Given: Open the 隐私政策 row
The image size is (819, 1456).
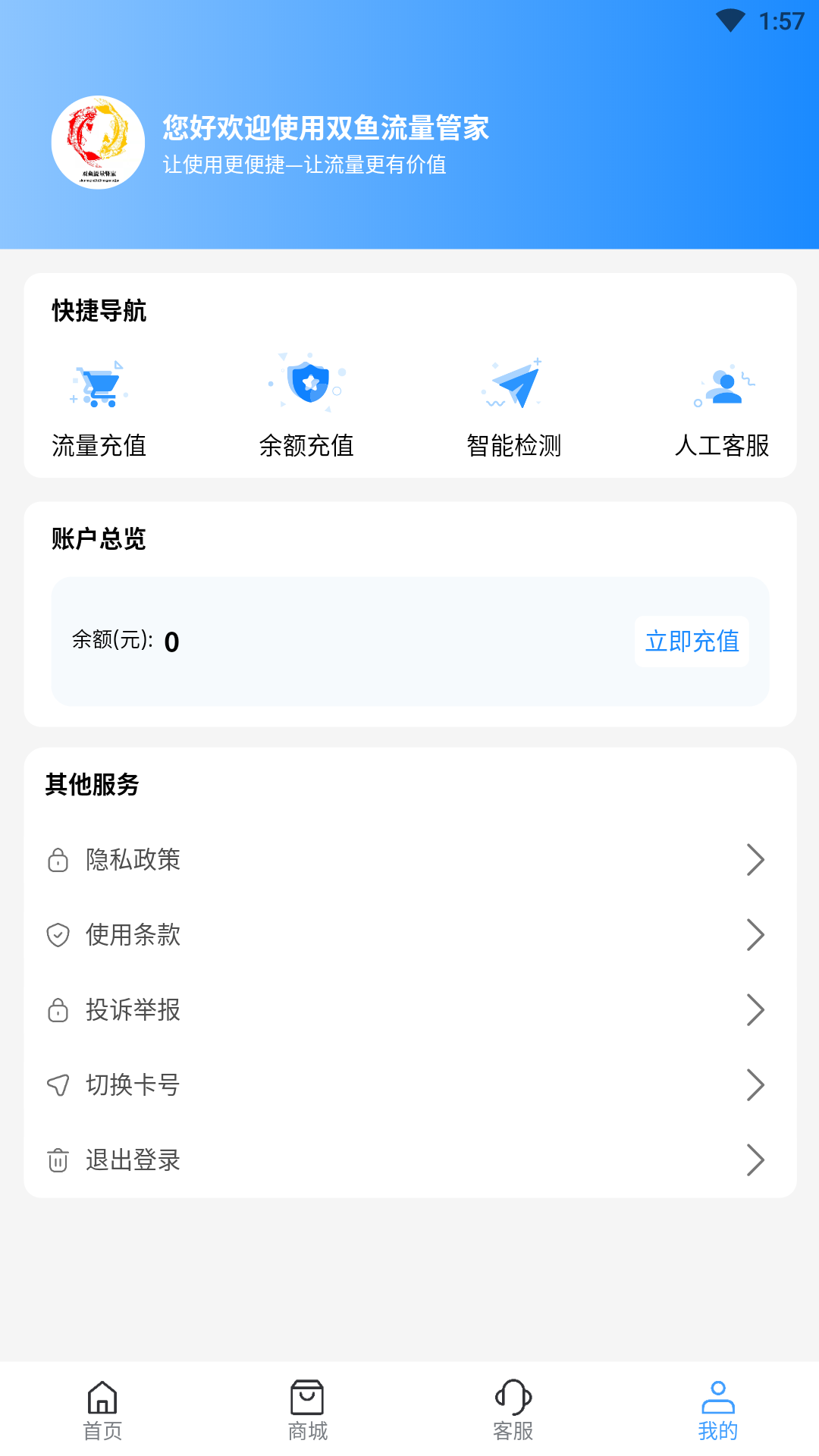Looking at the screenshot, I should (x=410, y=860).
